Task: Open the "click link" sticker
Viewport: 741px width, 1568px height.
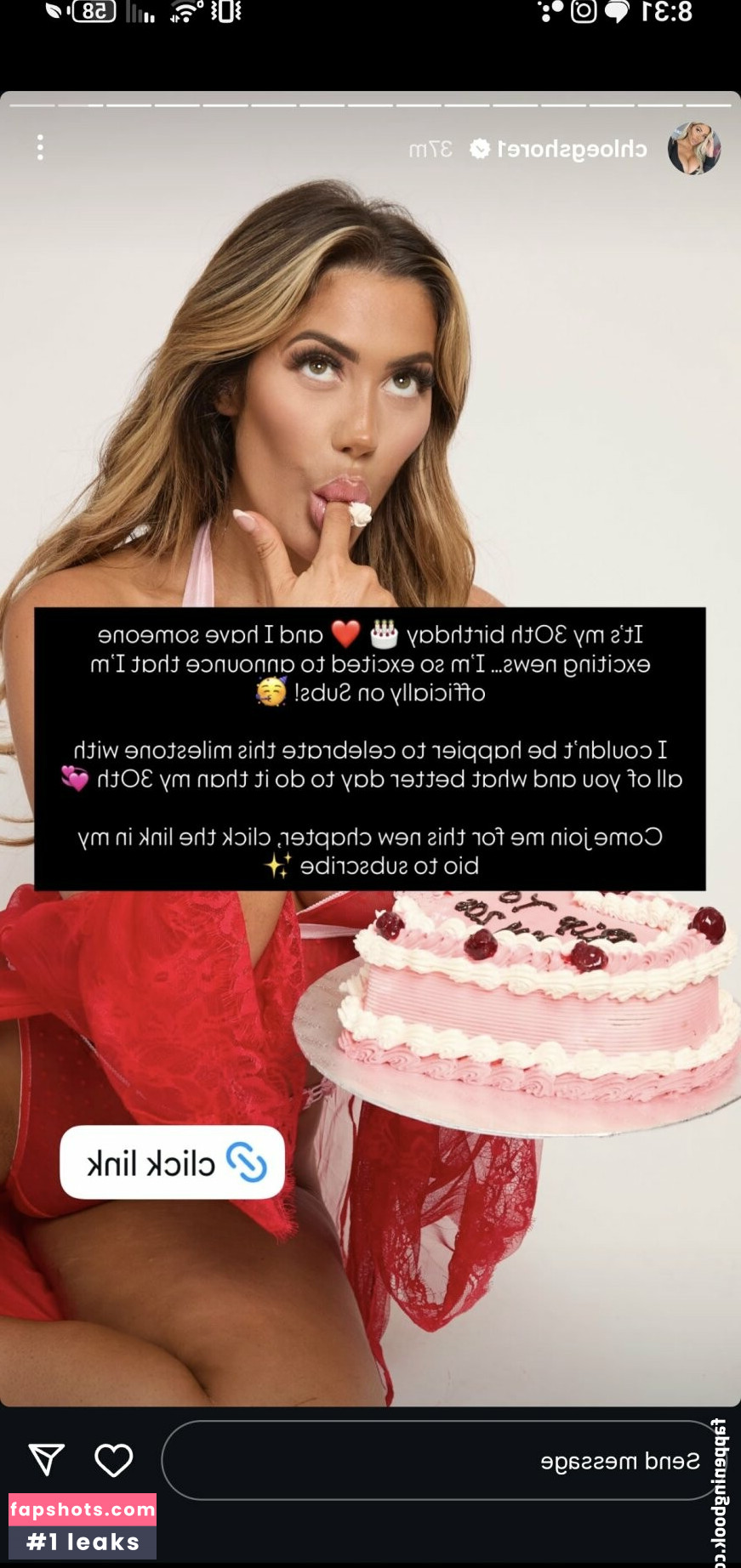Action: coord(173,1162)
